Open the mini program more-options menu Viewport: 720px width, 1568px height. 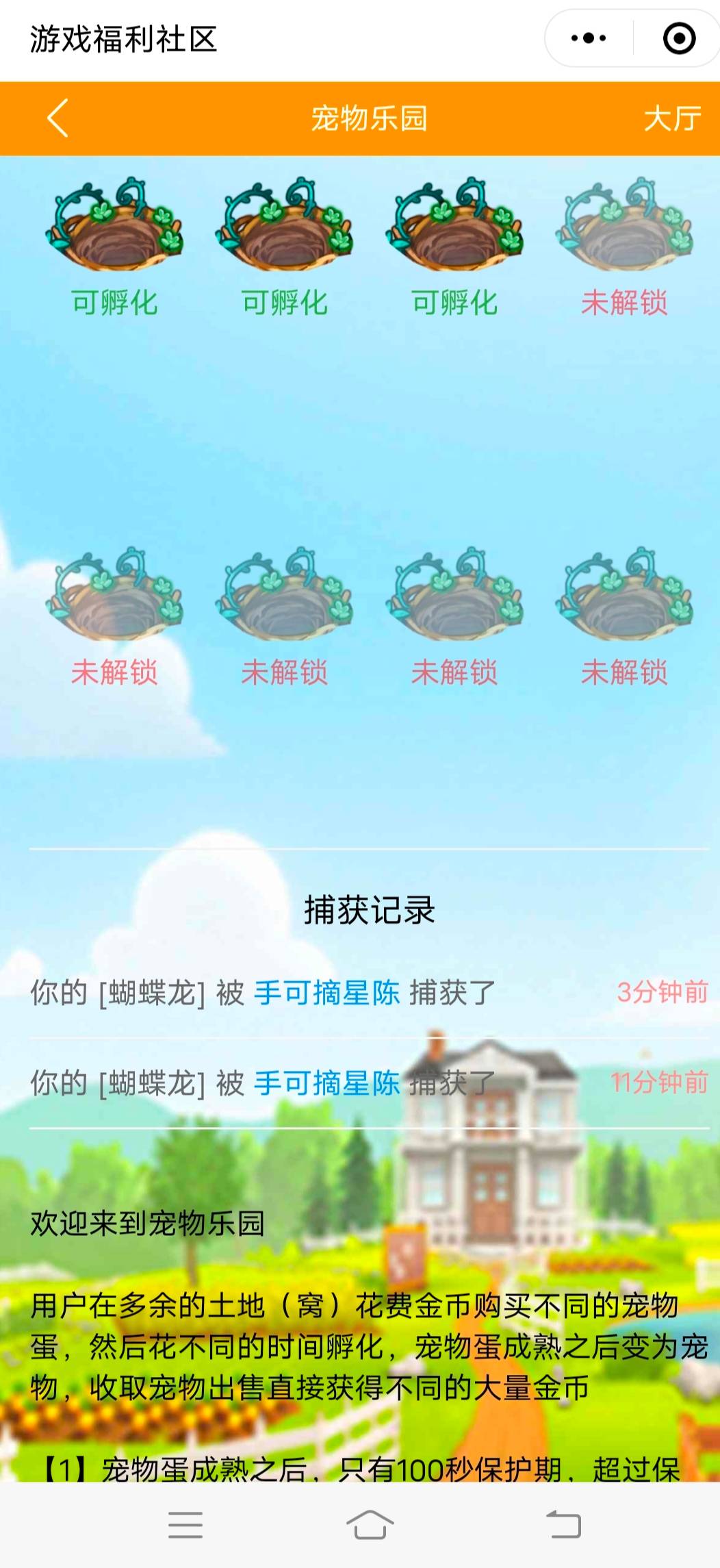point(589,38)
